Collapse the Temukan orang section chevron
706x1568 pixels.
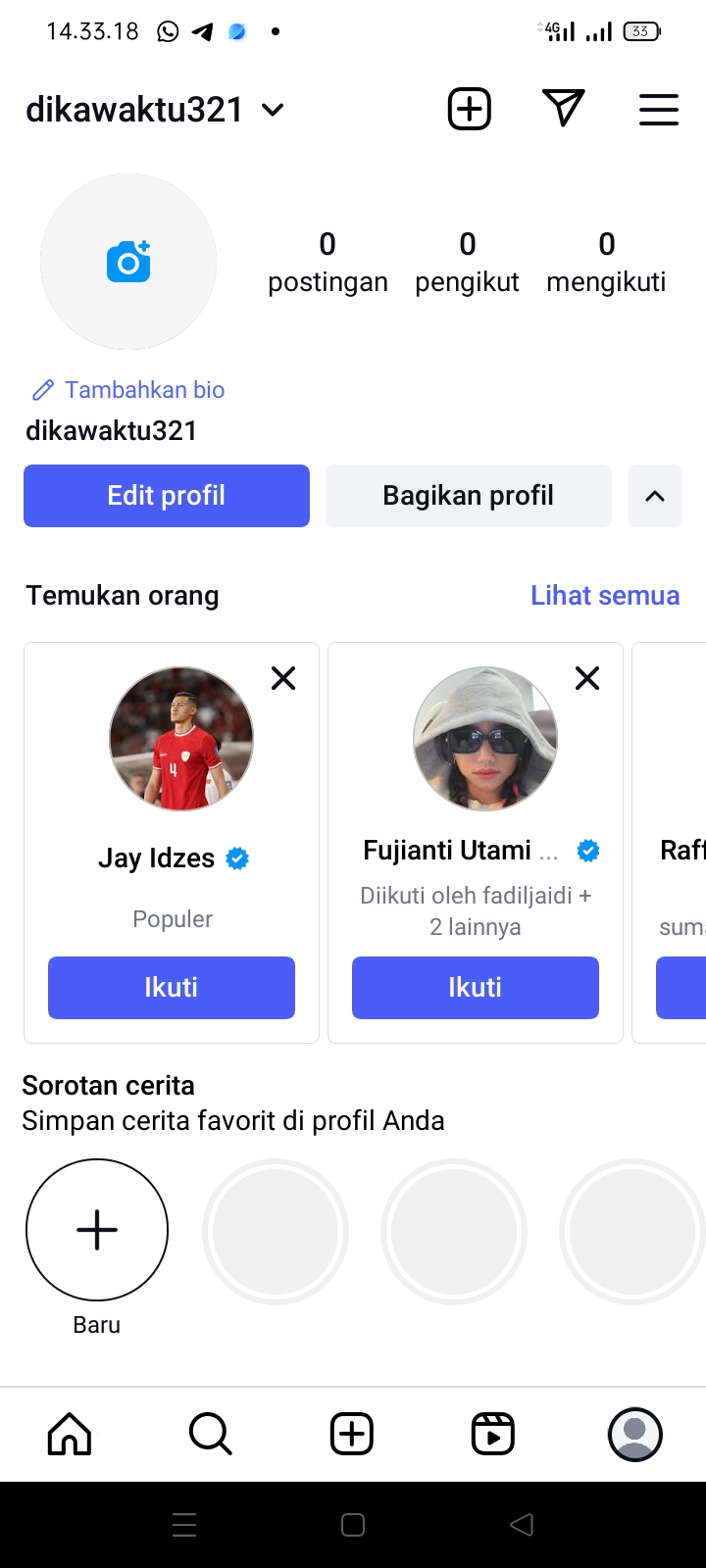655,496
